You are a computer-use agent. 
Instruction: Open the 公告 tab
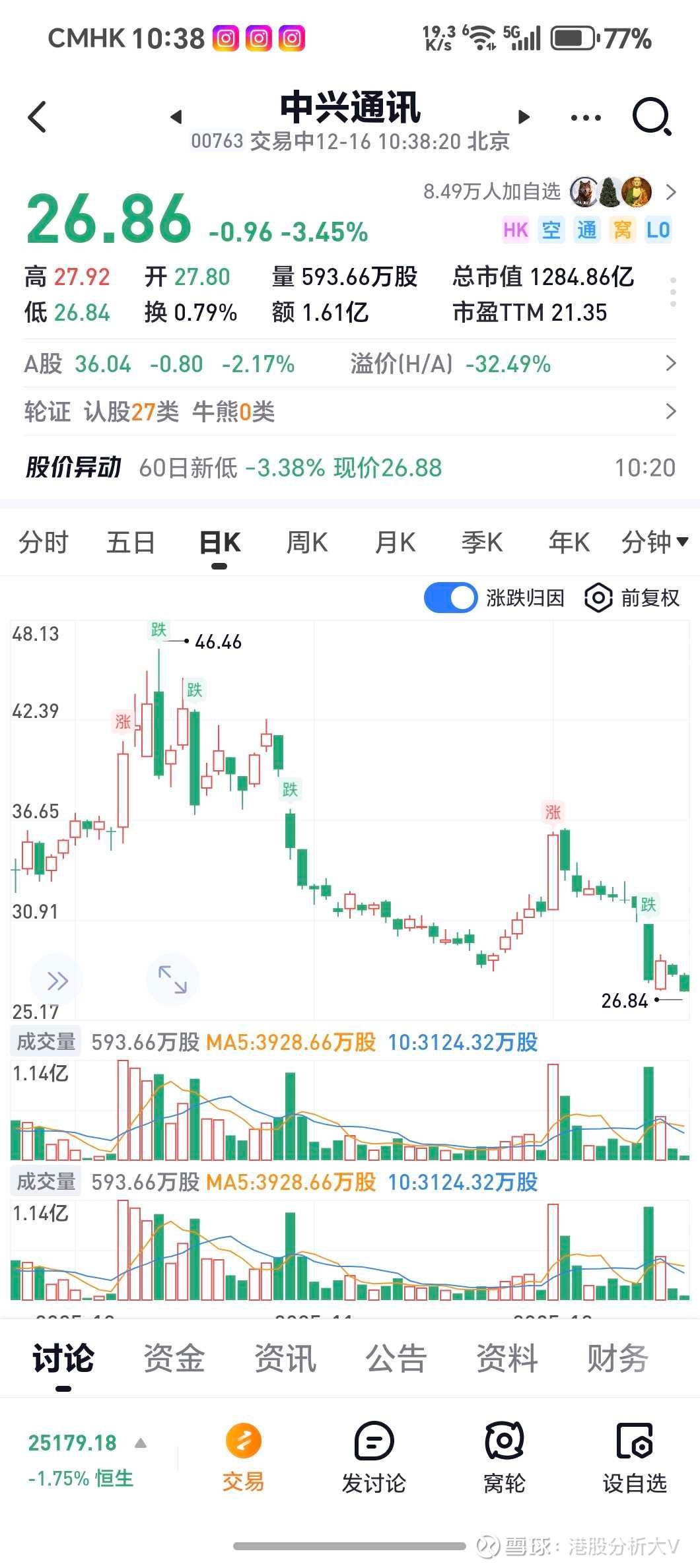coord(396,1359)
